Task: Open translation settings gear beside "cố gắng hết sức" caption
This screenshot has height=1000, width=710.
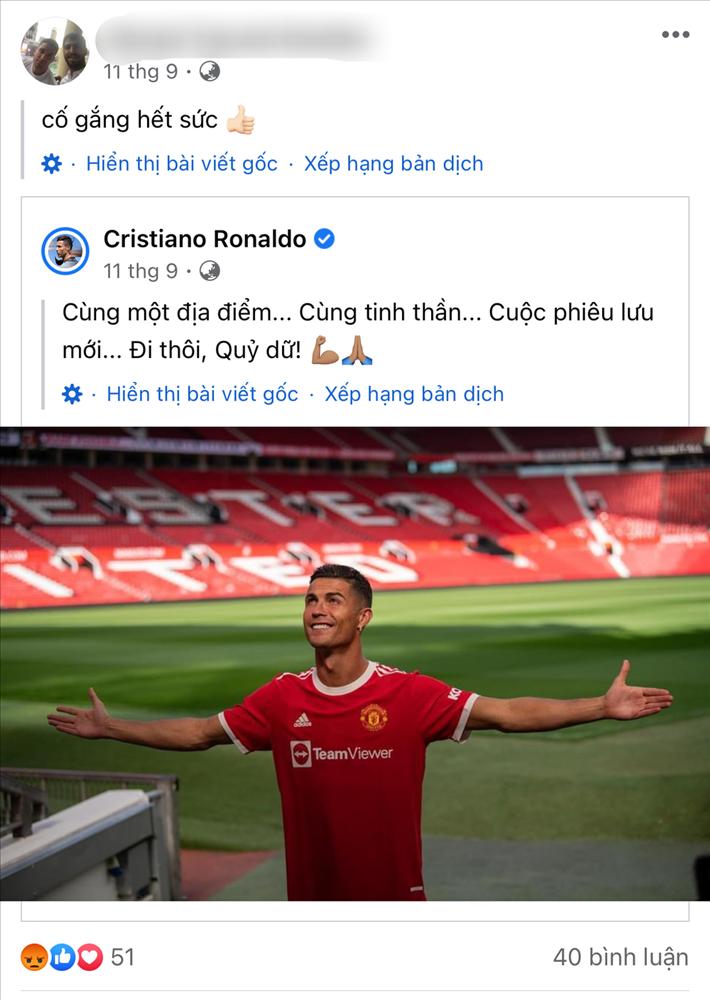Action: click(52, 164)
